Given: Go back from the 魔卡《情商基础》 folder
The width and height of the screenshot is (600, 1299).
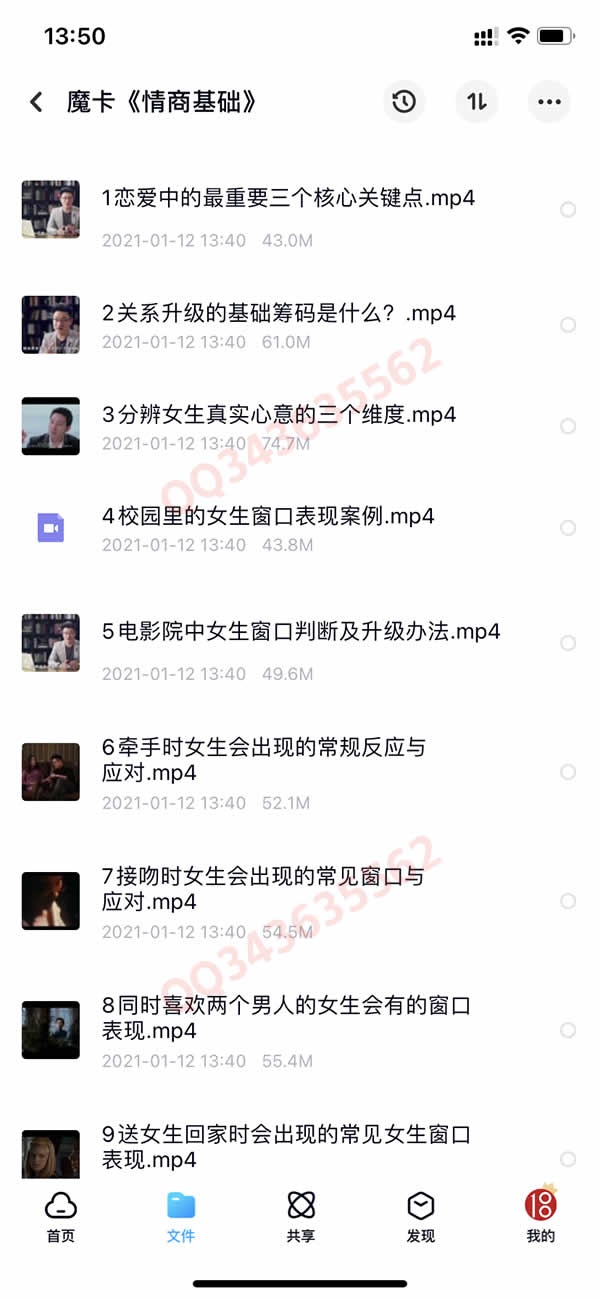Looking at the screenshot, I should (36, 102).
